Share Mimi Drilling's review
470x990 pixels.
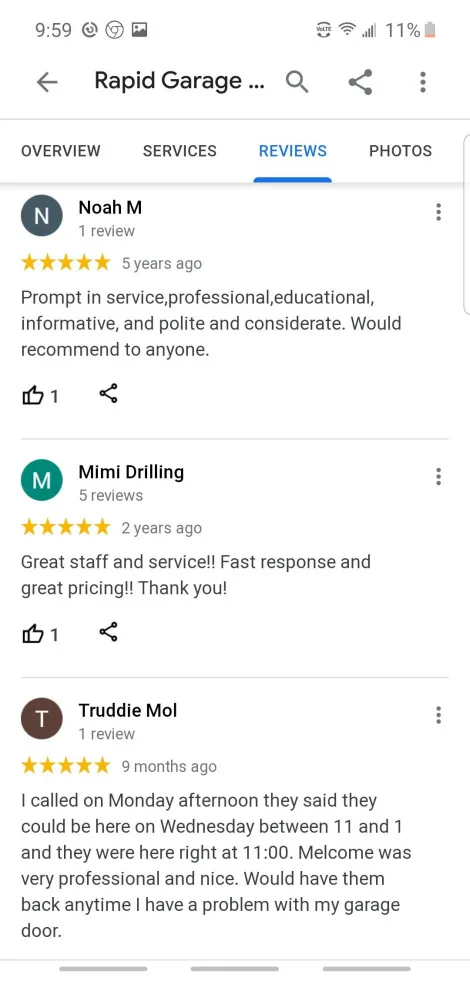108,631
